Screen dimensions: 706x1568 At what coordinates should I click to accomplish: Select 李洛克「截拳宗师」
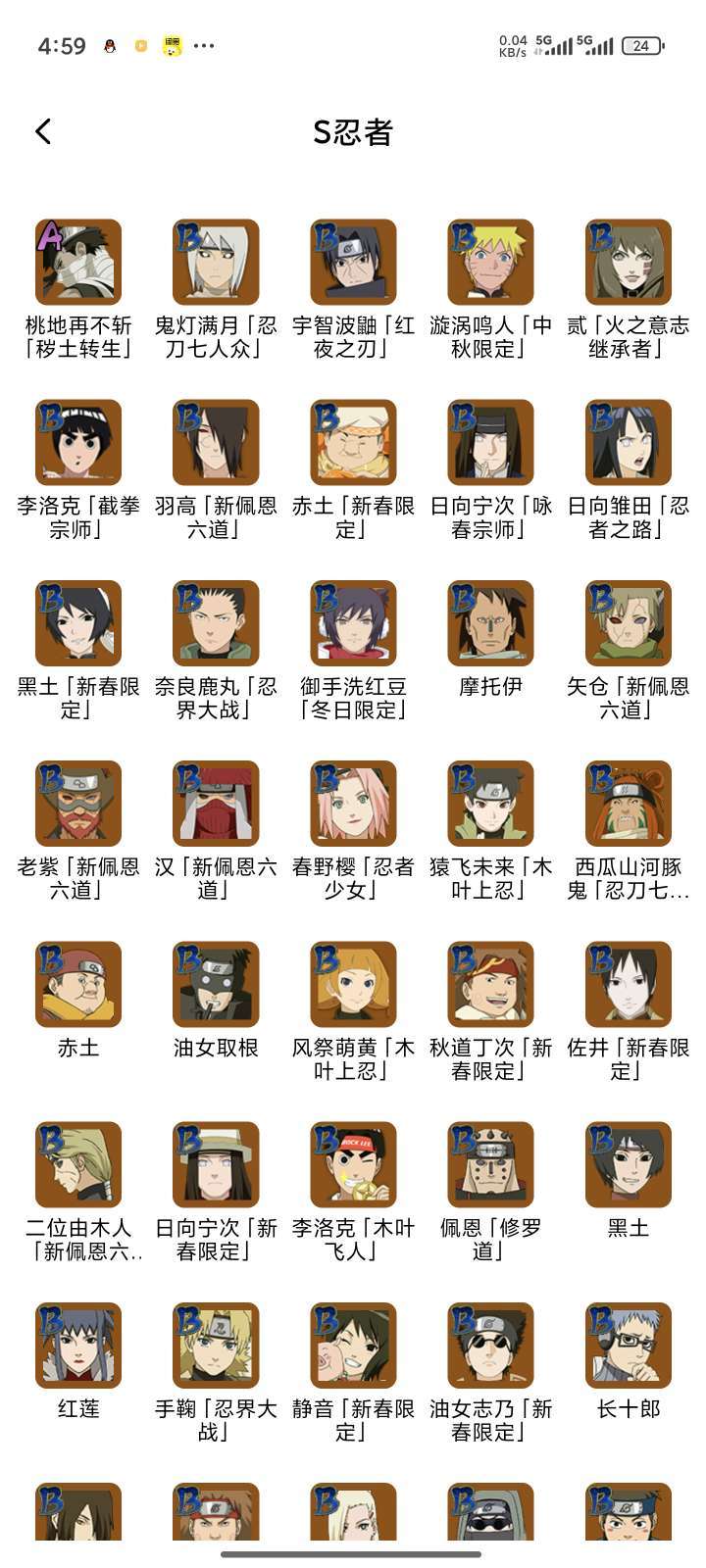pos(78,442)
